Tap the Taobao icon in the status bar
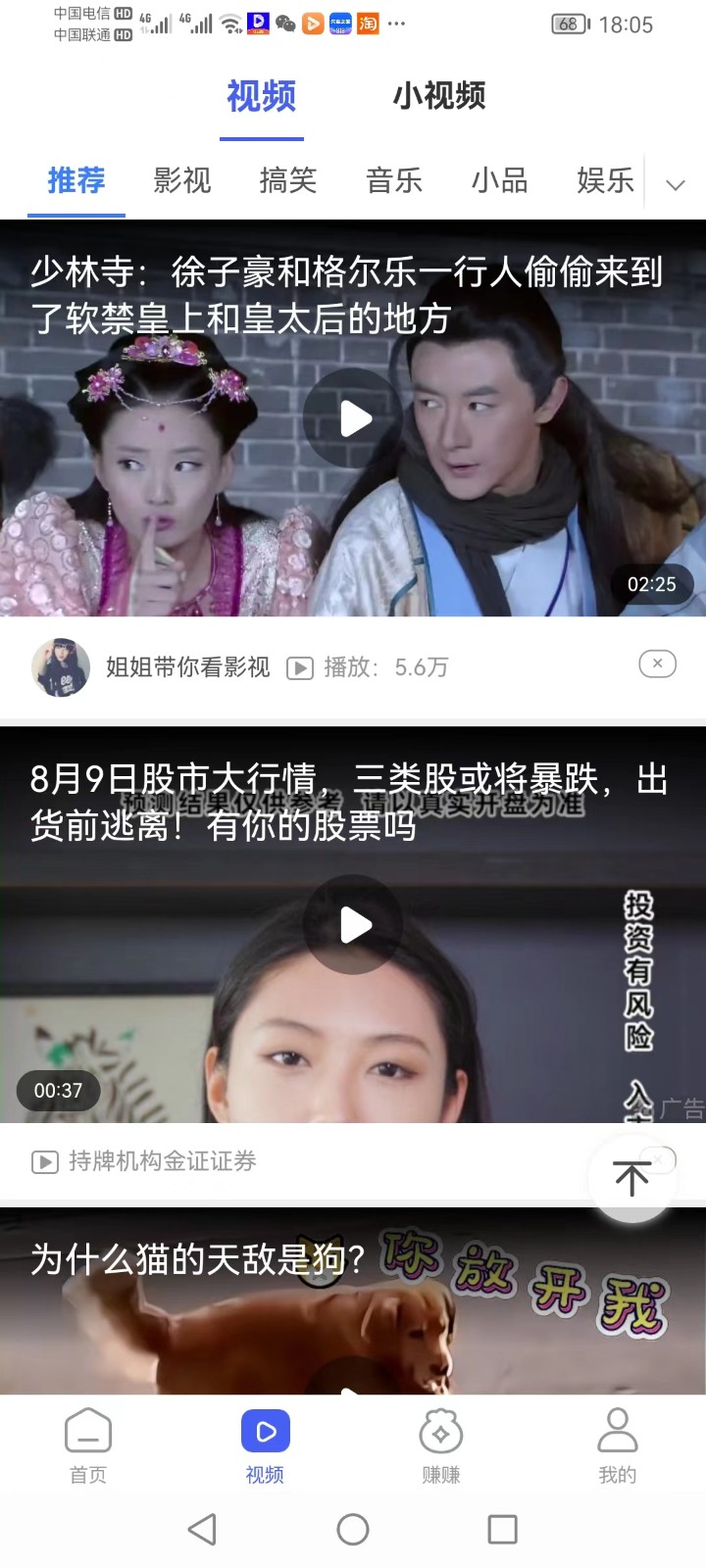Viewport: 706px width, 1568px height. (367, 24)
